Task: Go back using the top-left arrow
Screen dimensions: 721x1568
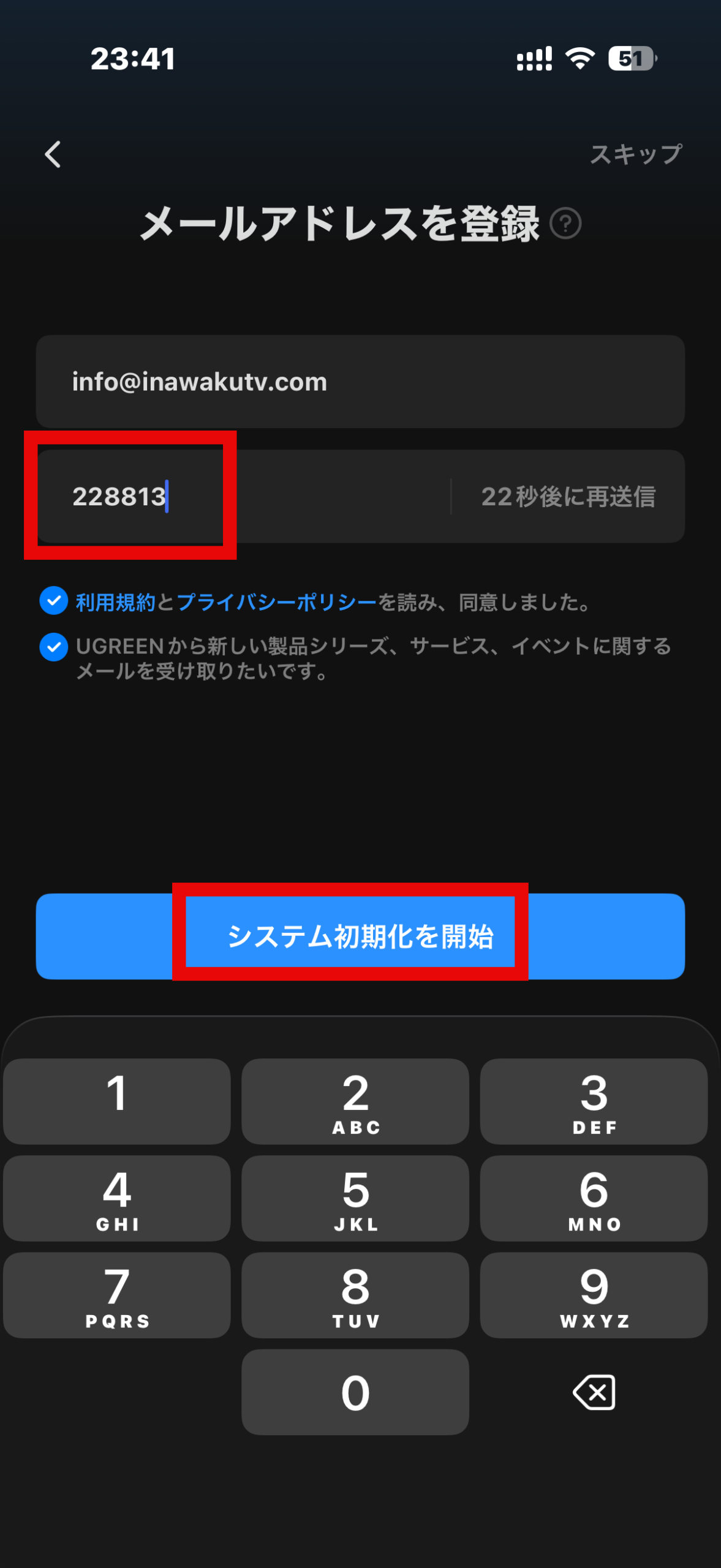Action: pos(53,154)
